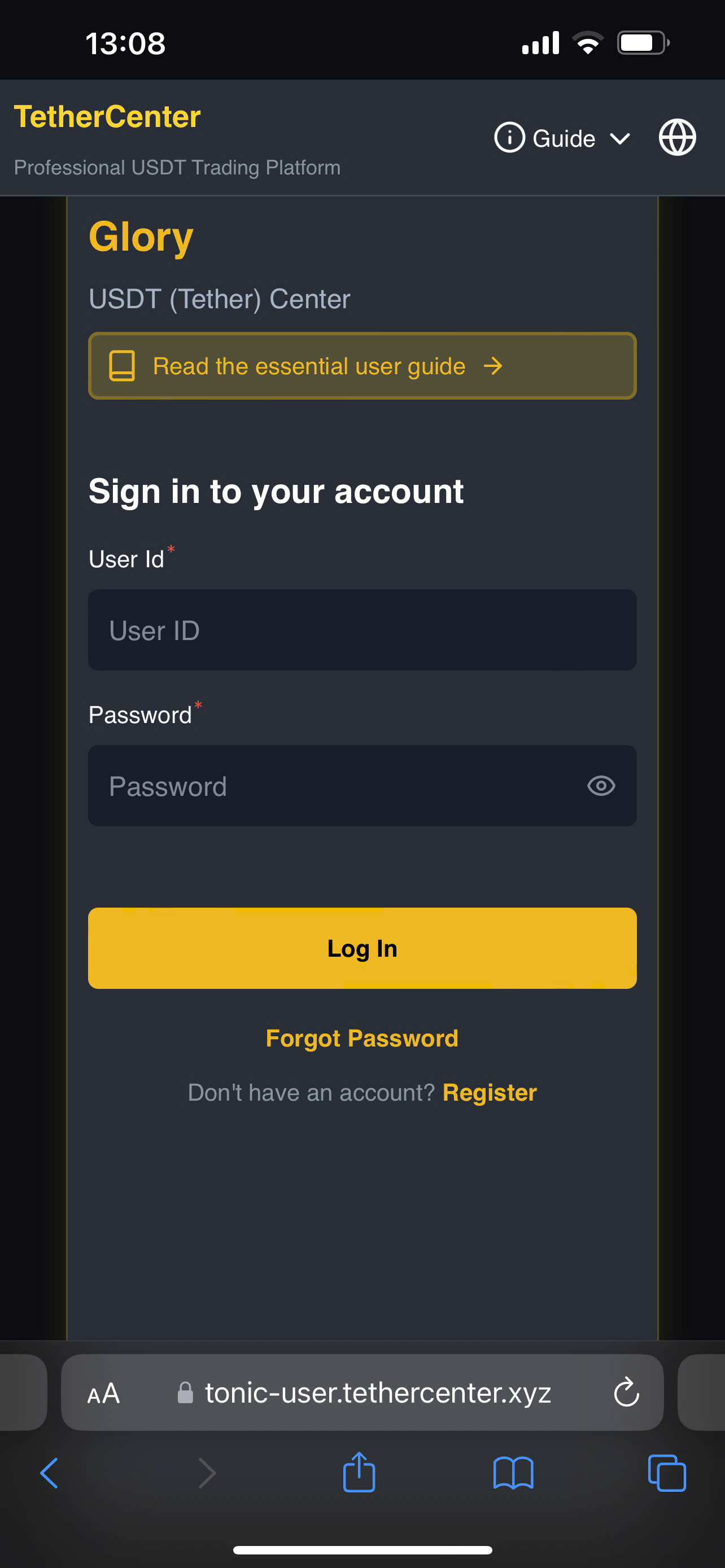The image size is (725, 1568).
Task: Open Safari bookmarks
Action: [x=513, y=1473]
